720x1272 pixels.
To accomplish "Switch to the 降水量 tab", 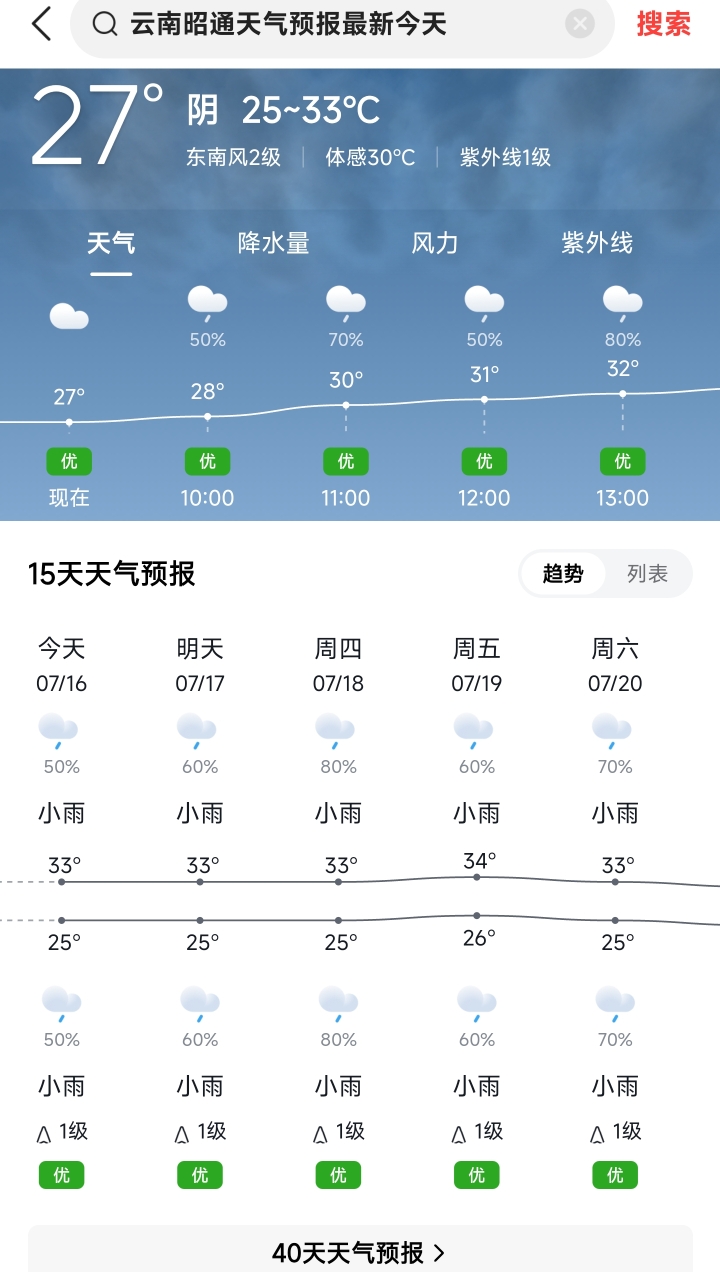I will point(273,243).
